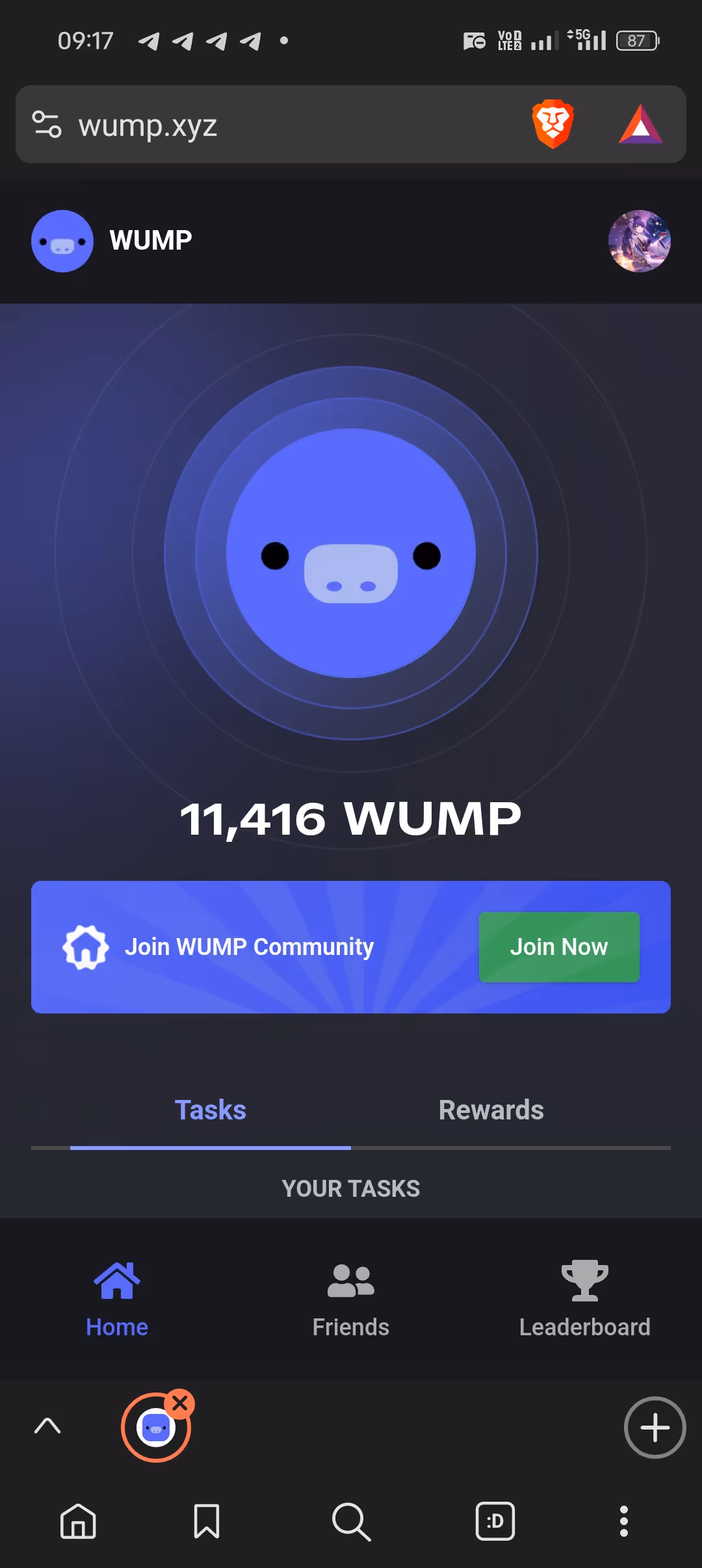This screenshot has width=702, height=1568.
Task: Expand the tab strip with up chevron
Action: click(47, 1426)
